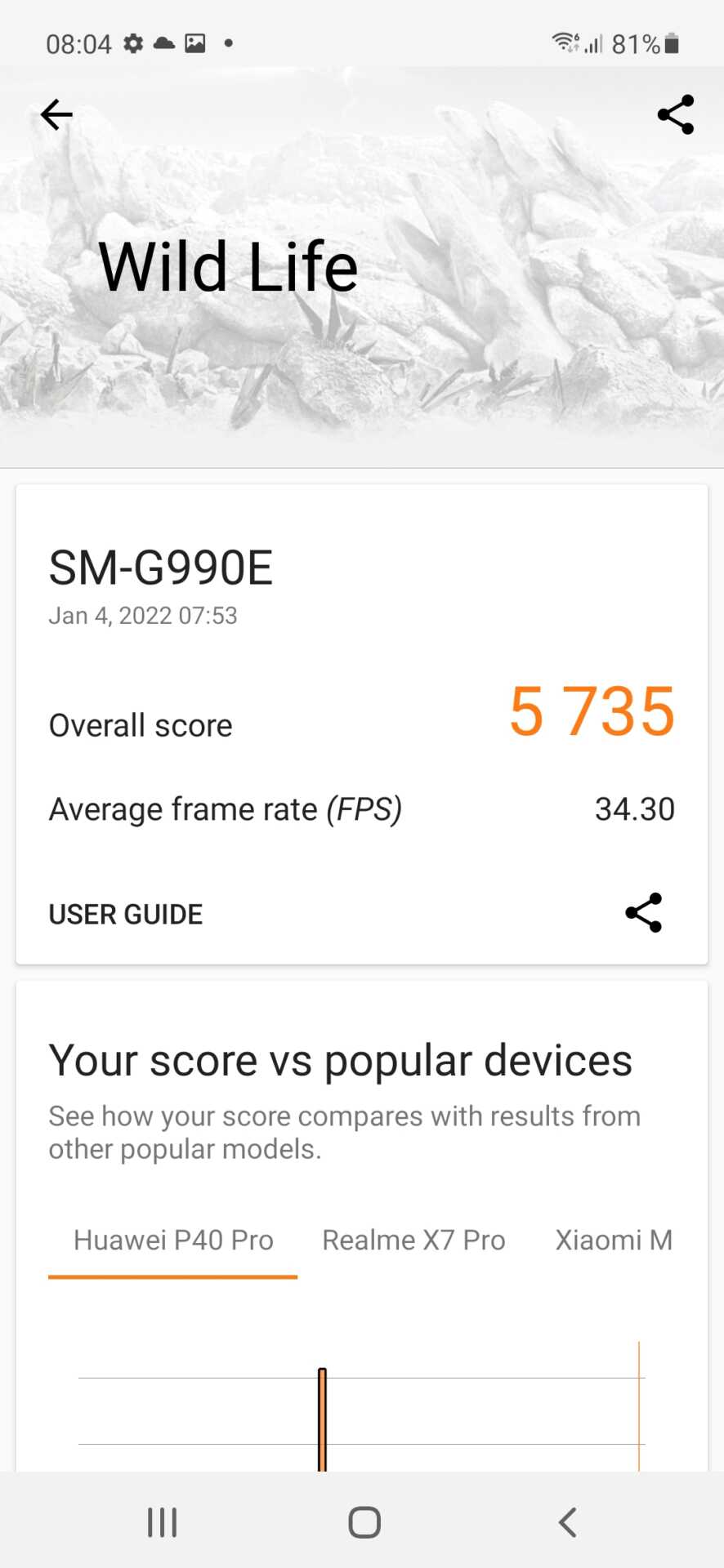Screen dimensions: 724x1568
Task: Tap the system back button
Action: click(567, 1521)
